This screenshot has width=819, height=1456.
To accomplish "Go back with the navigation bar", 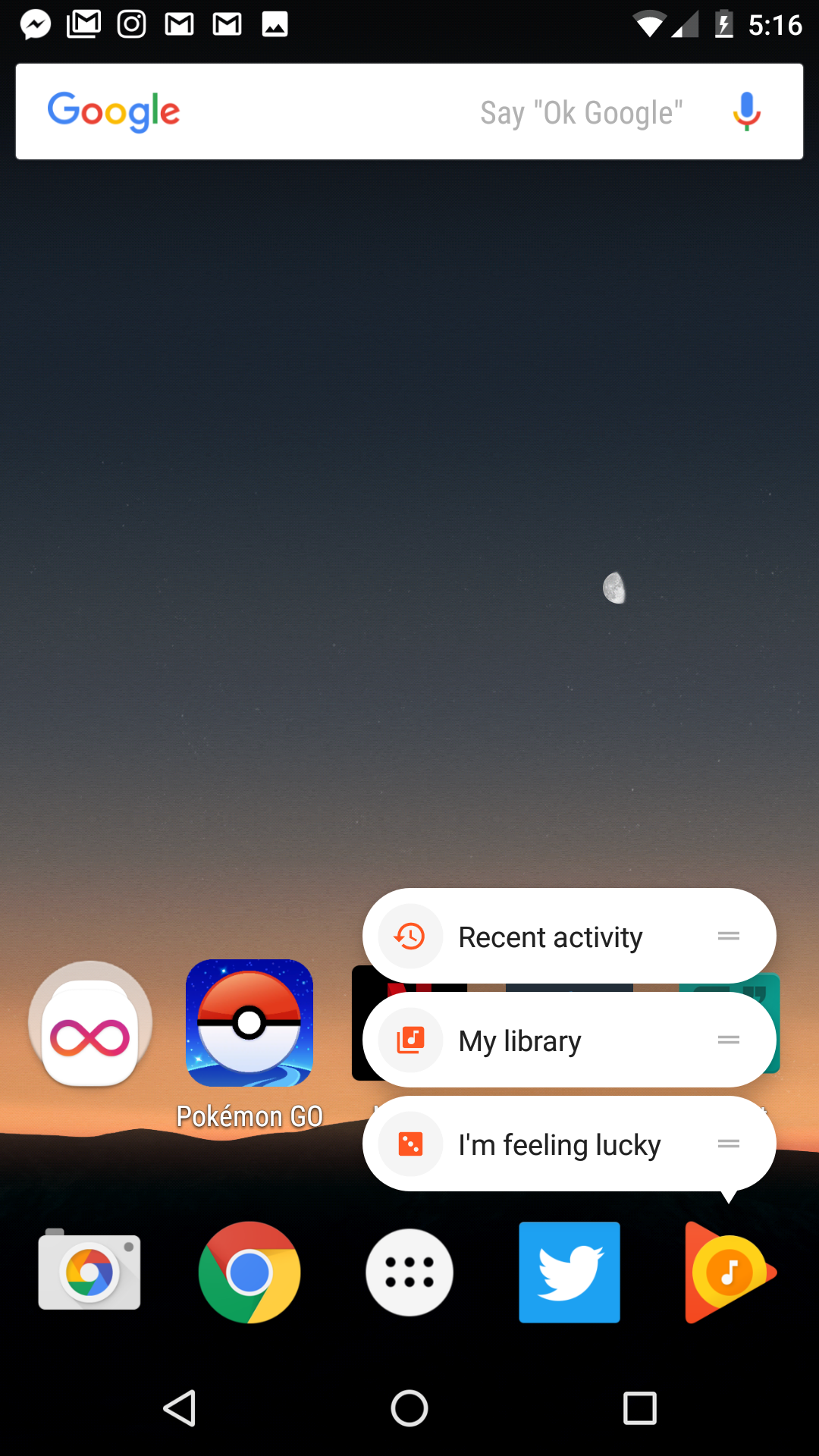I will point(180,1409).
